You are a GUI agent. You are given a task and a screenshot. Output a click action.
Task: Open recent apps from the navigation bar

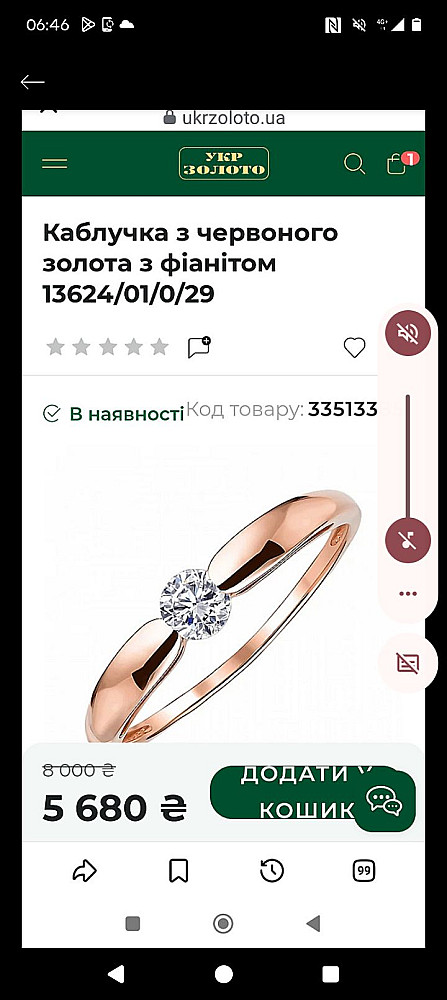(x=330, y=973)
